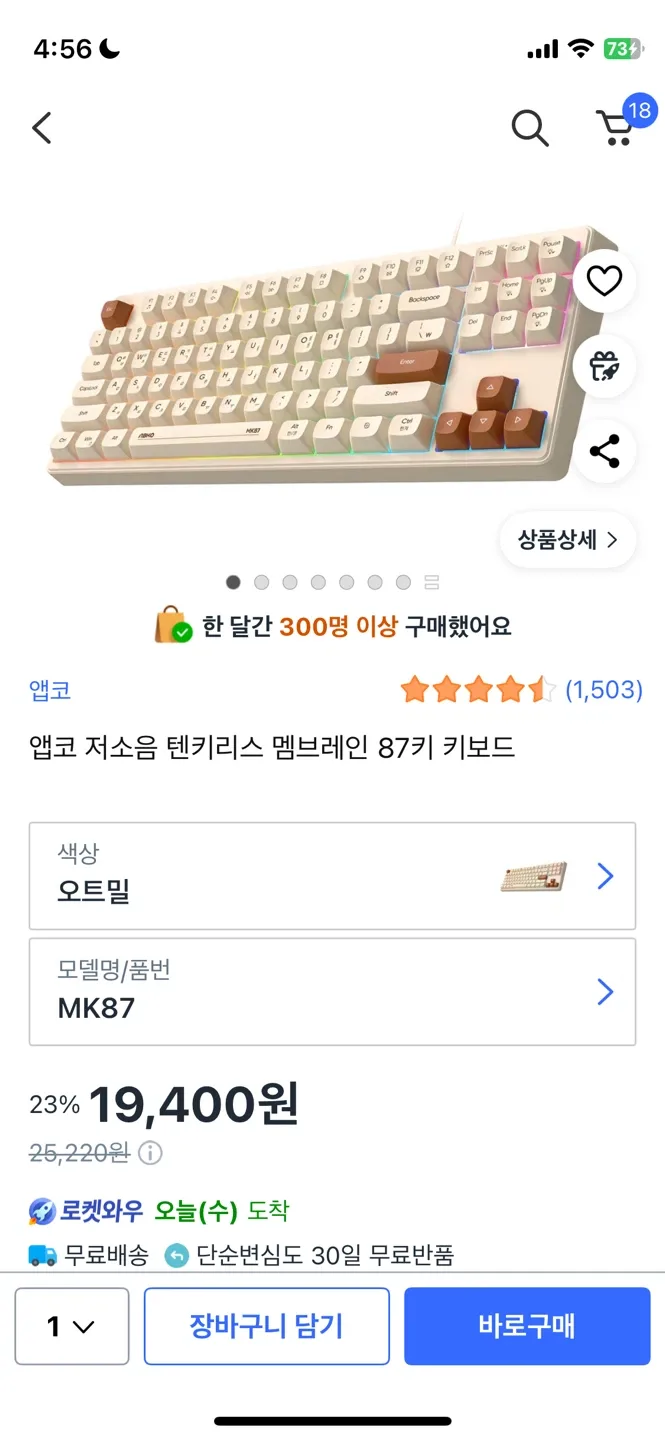Open product search magnifier
This screenshot has height=1440, width=665.
point(529,128)
